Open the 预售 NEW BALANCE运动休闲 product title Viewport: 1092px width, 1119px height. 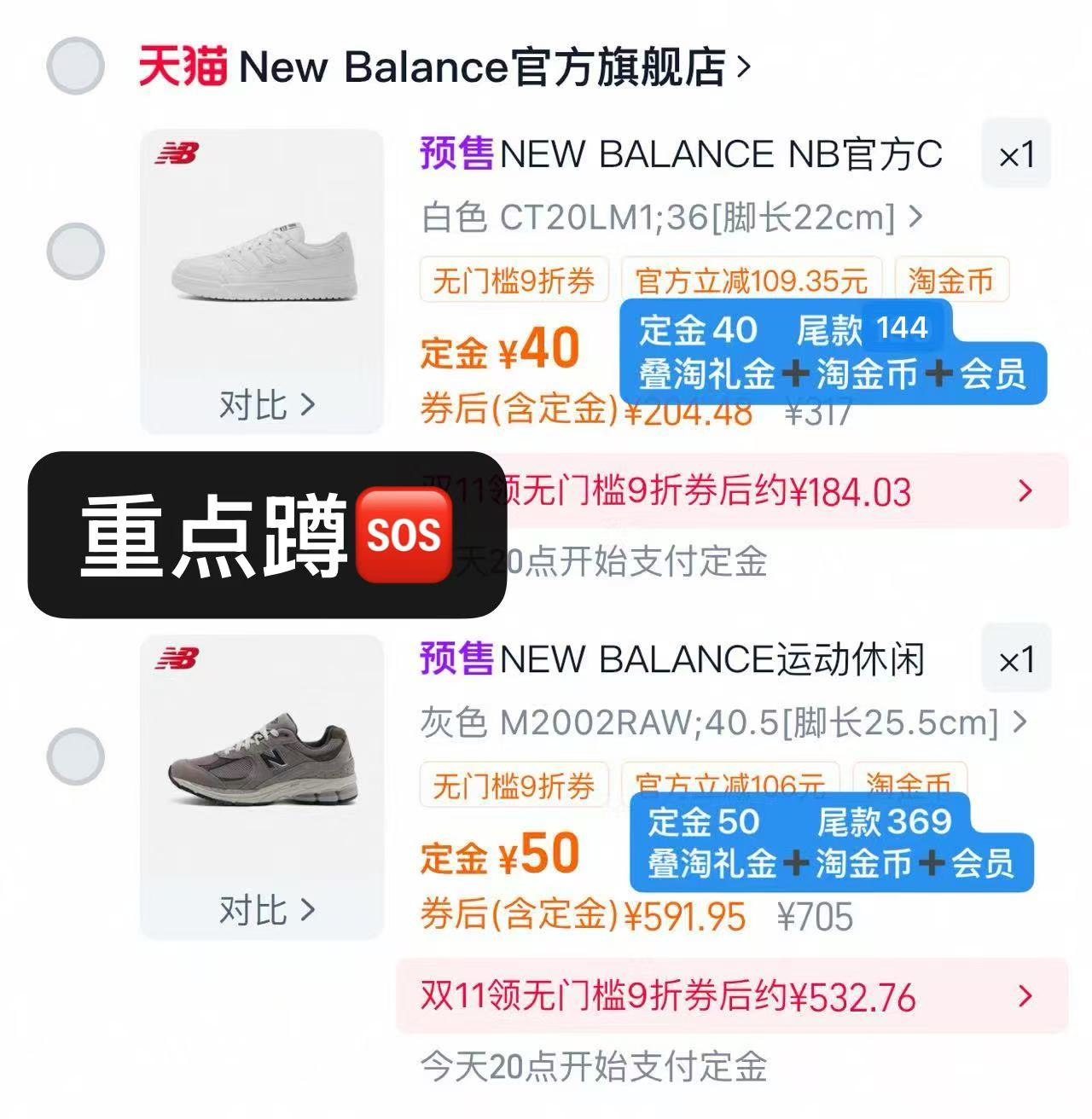(x=672, y=659)
